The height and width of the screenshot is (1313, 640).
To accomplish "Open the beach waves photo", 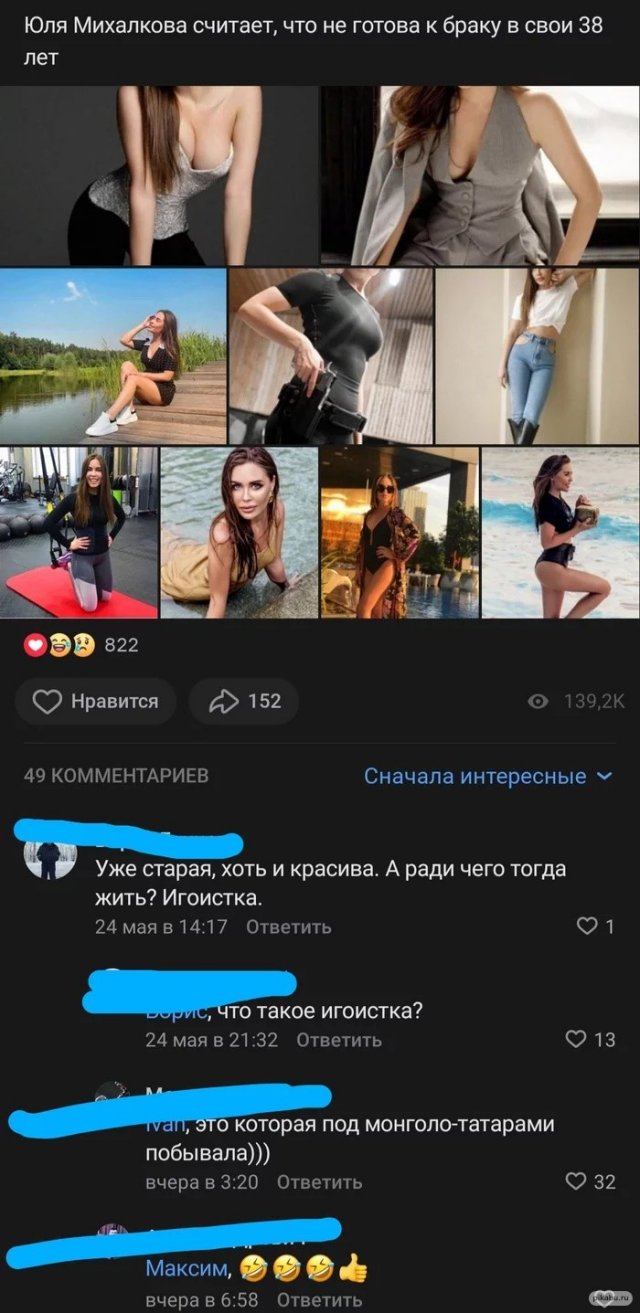I will point(560,532).
